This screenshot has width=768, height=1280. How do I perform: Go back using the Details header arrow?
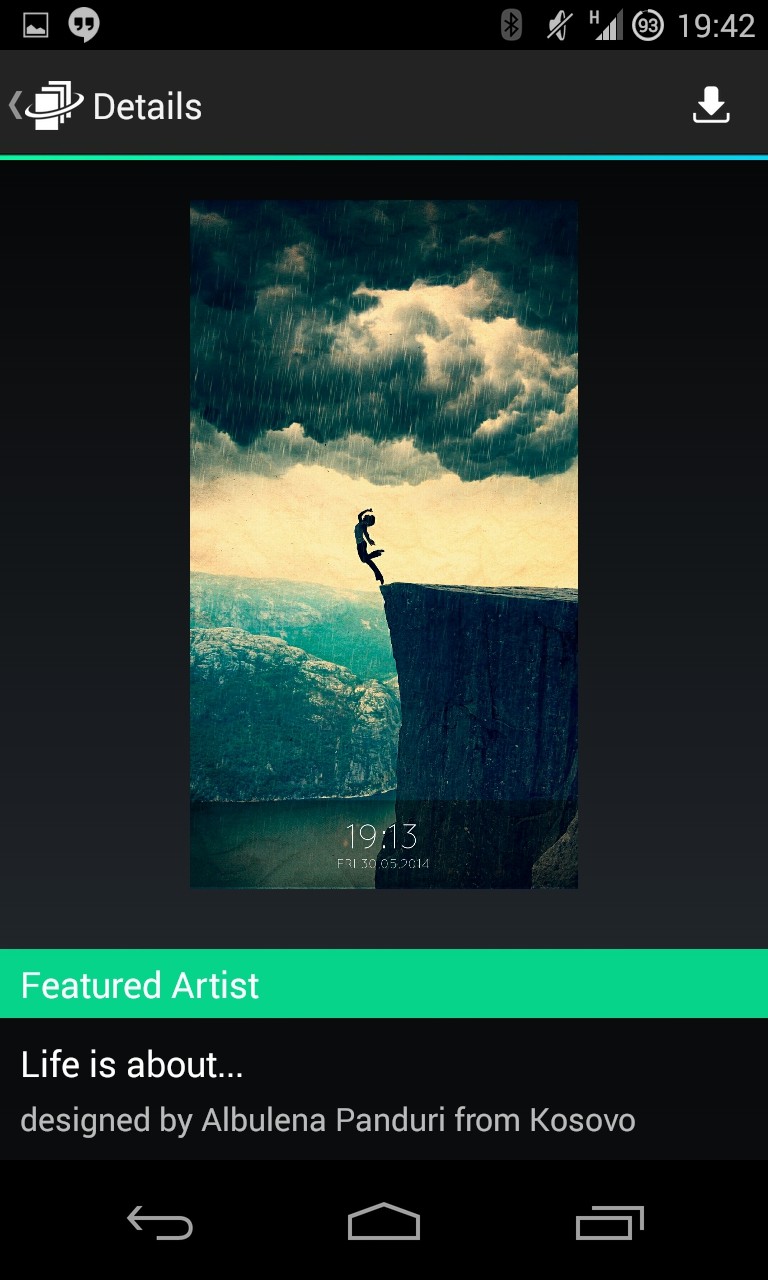[16, 106]
